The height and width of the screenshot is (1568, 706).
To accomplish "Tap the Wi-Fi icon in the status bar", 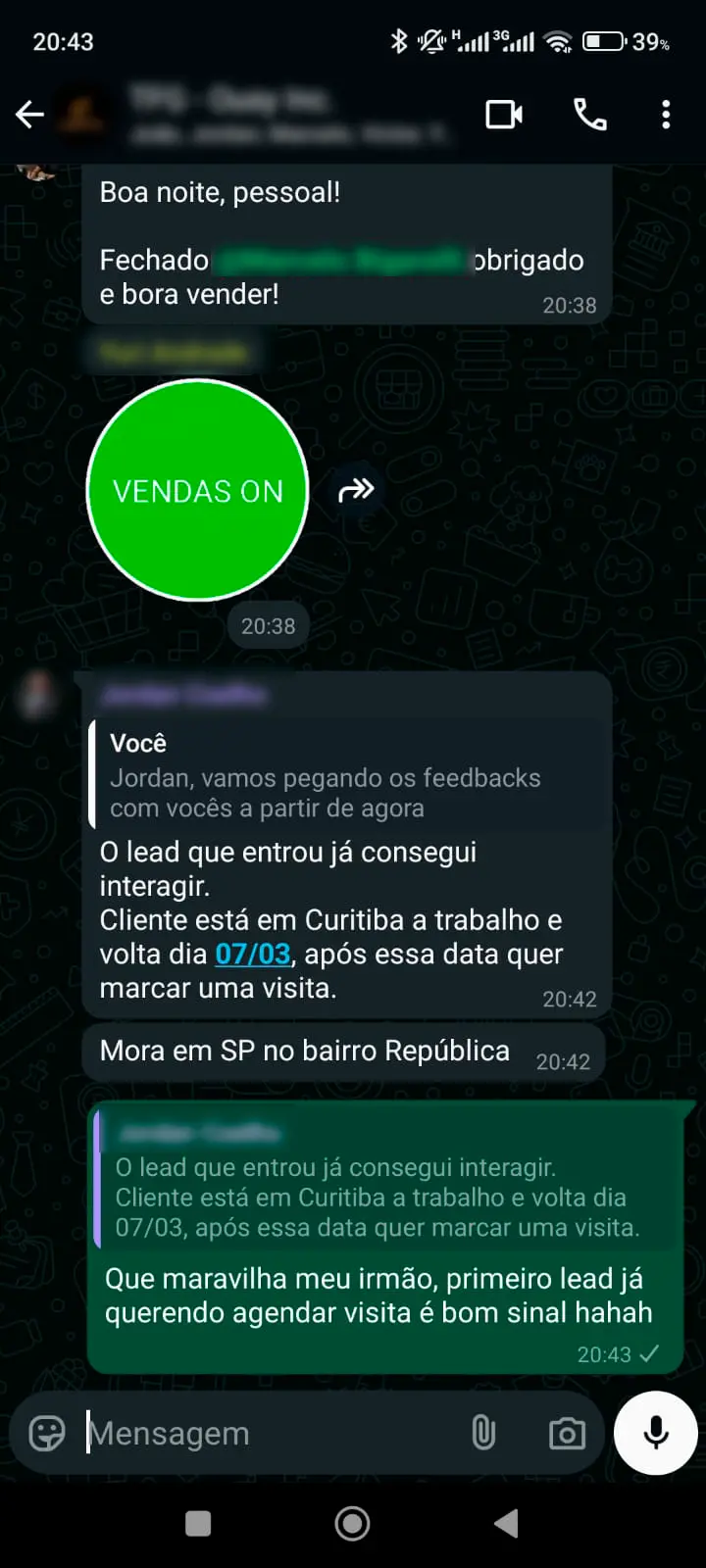I will [x=561, y=41].
